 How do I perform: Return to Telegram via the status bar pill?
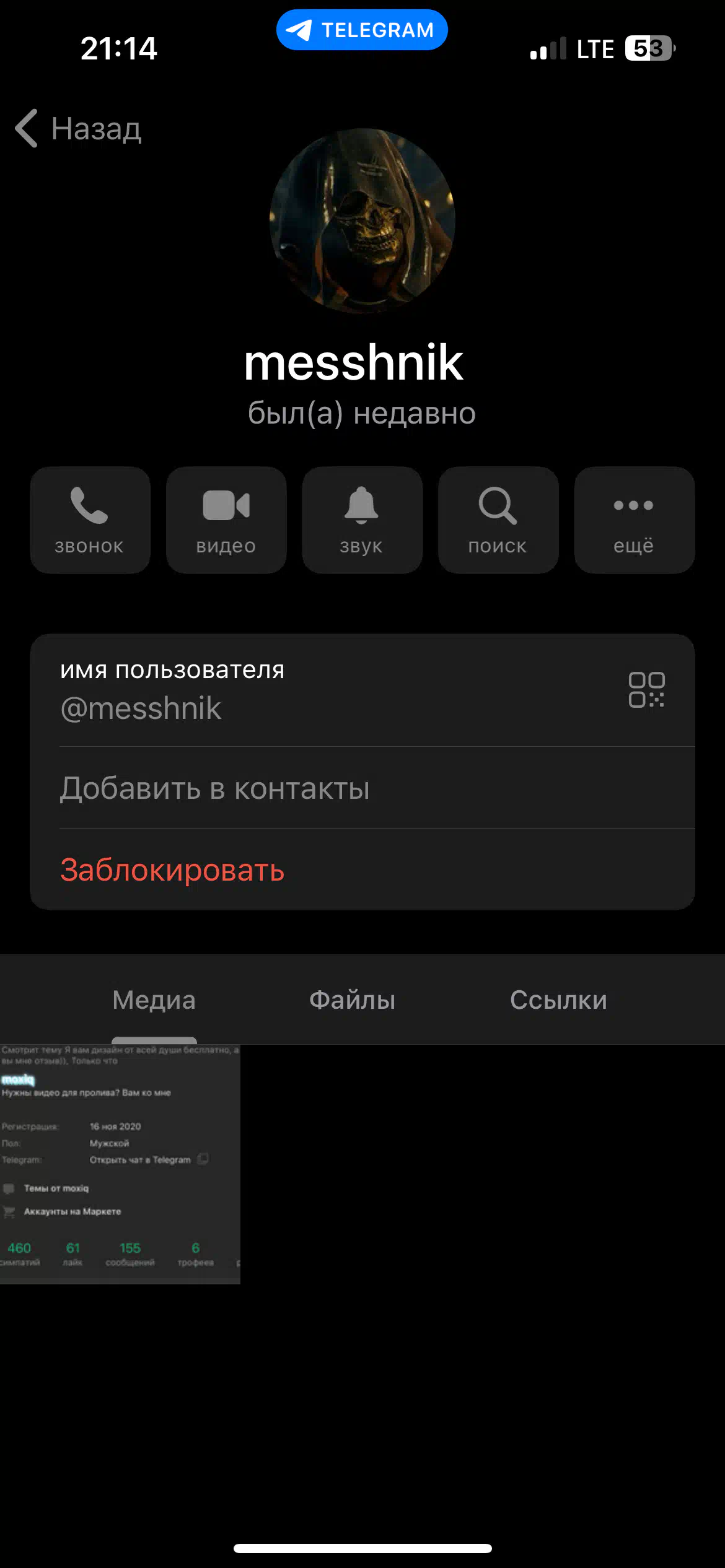tap(362, 30)
